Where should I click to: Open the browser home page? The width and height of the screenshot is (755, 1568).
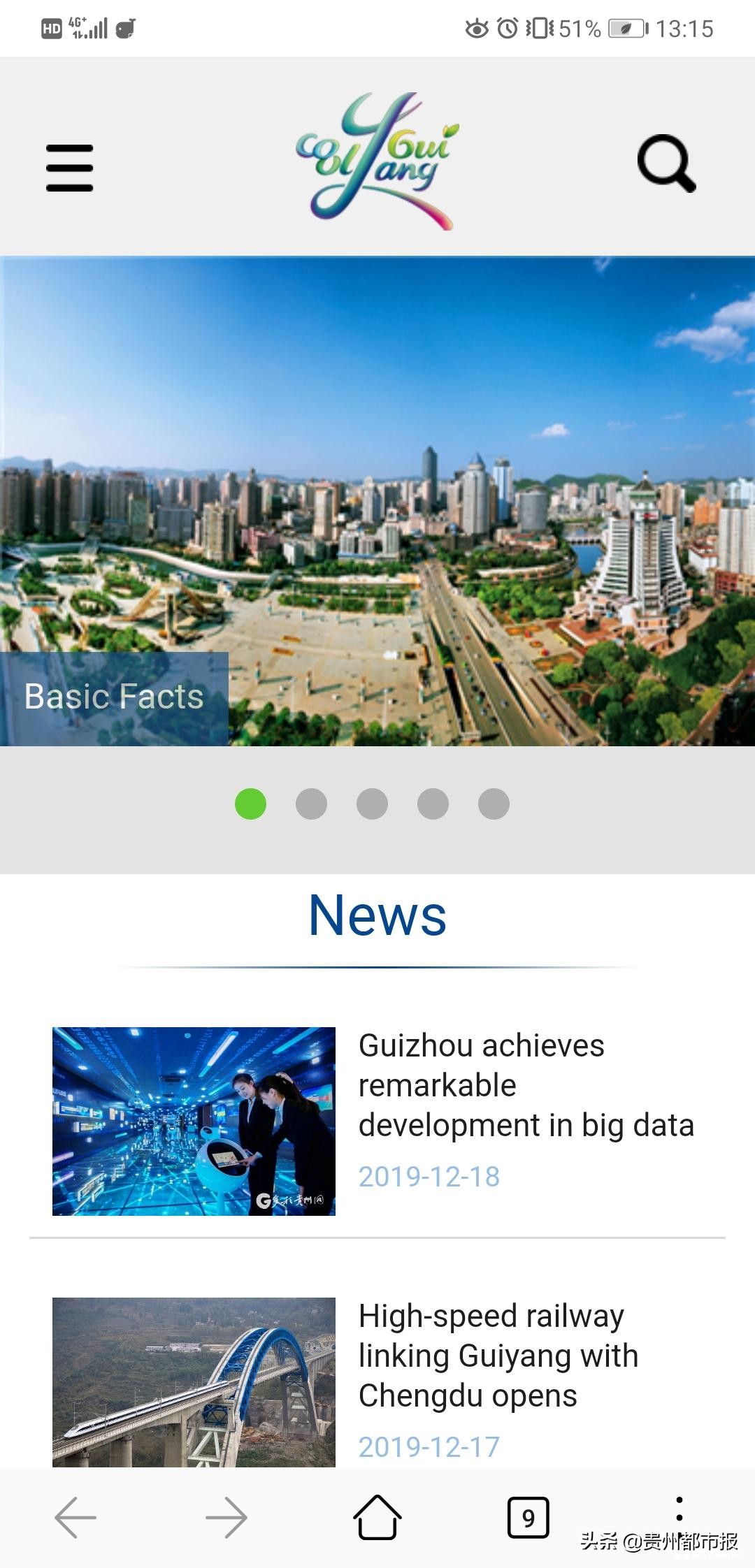(x=377, y=1518)
